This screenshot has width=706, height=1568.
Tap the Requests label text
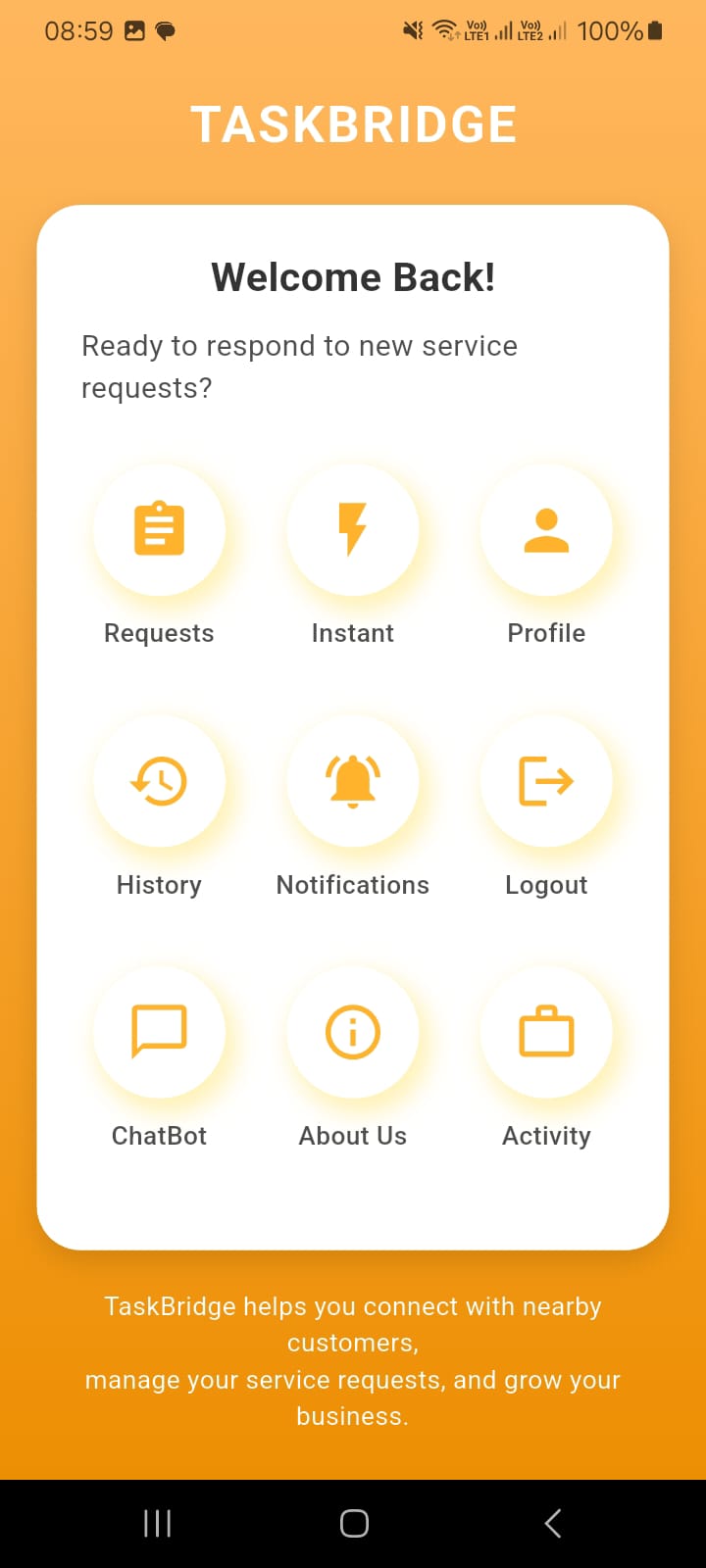159,632
